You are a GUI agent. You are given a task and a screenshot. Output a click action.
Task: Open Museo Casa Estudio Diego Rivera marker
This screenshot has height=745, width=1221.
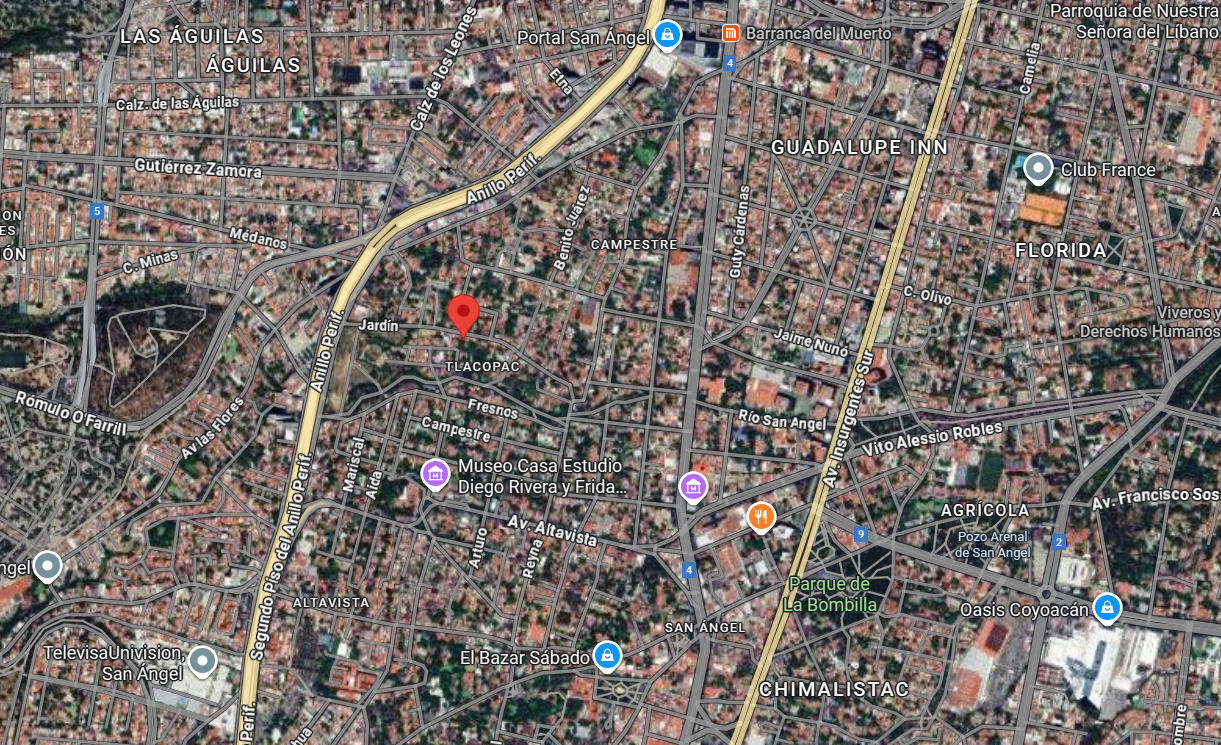(435, 474)
